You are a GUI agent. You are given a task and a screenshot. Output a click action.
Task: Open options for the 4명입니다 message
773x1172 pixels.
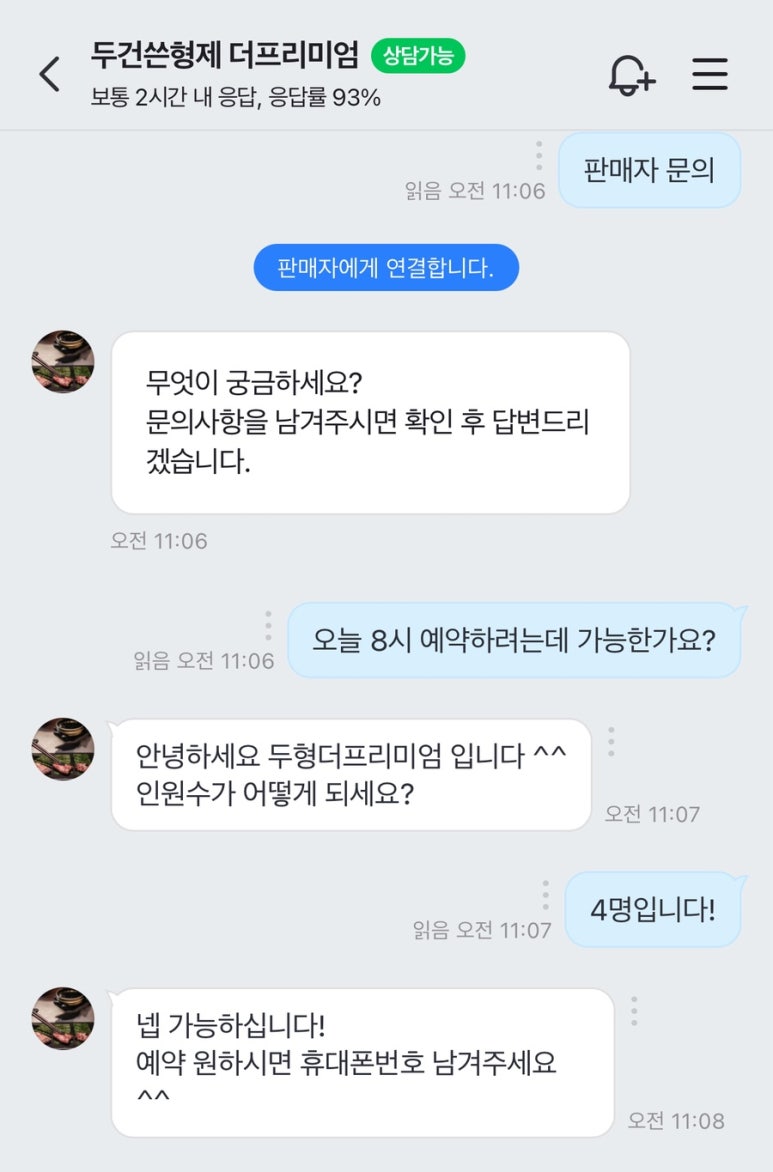[546, 895]
